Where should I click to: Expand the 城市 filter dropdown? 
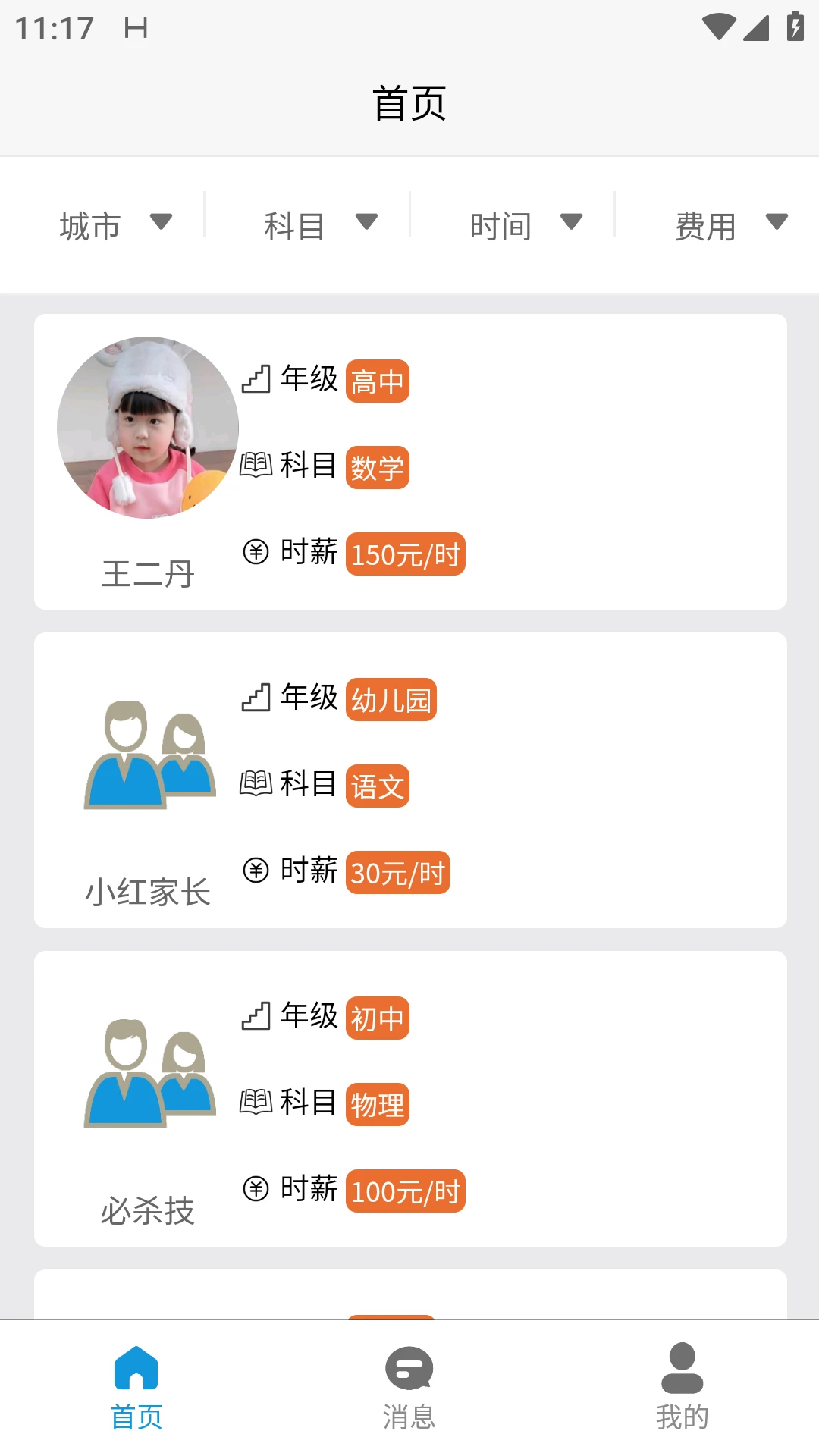115,224
